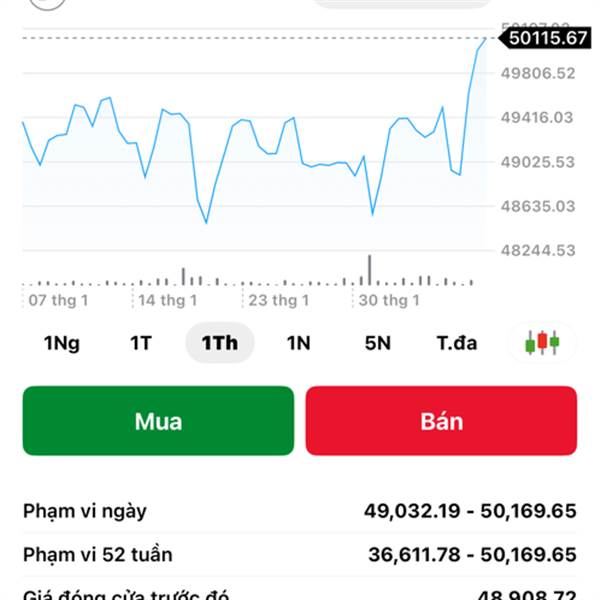Viewport: 600px width, 600px height.
Task: View the T.đa maximum range
Action: (x=457, y=343)
